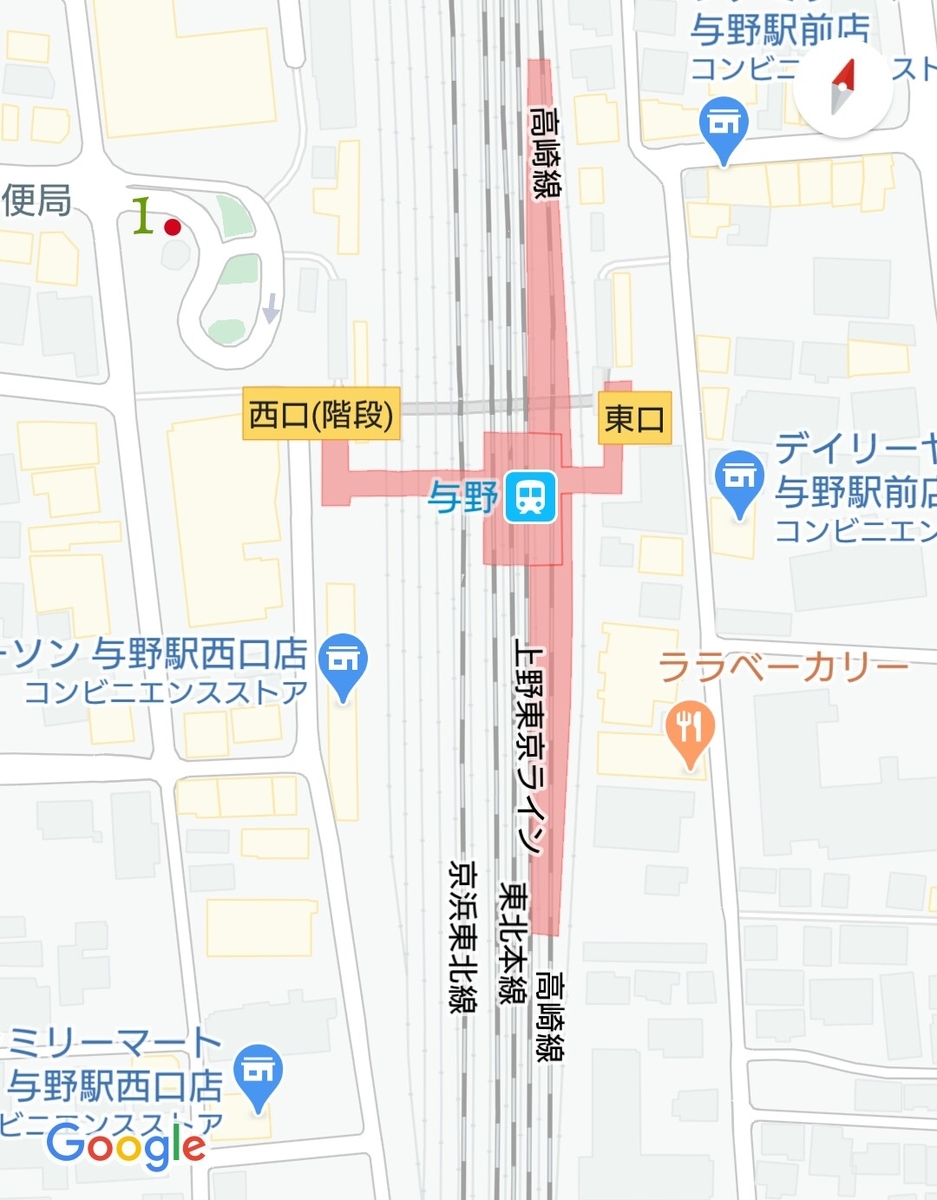Click the 与野 station train icon
Screen dimensions: 937x1200
[x=532, y=497]
